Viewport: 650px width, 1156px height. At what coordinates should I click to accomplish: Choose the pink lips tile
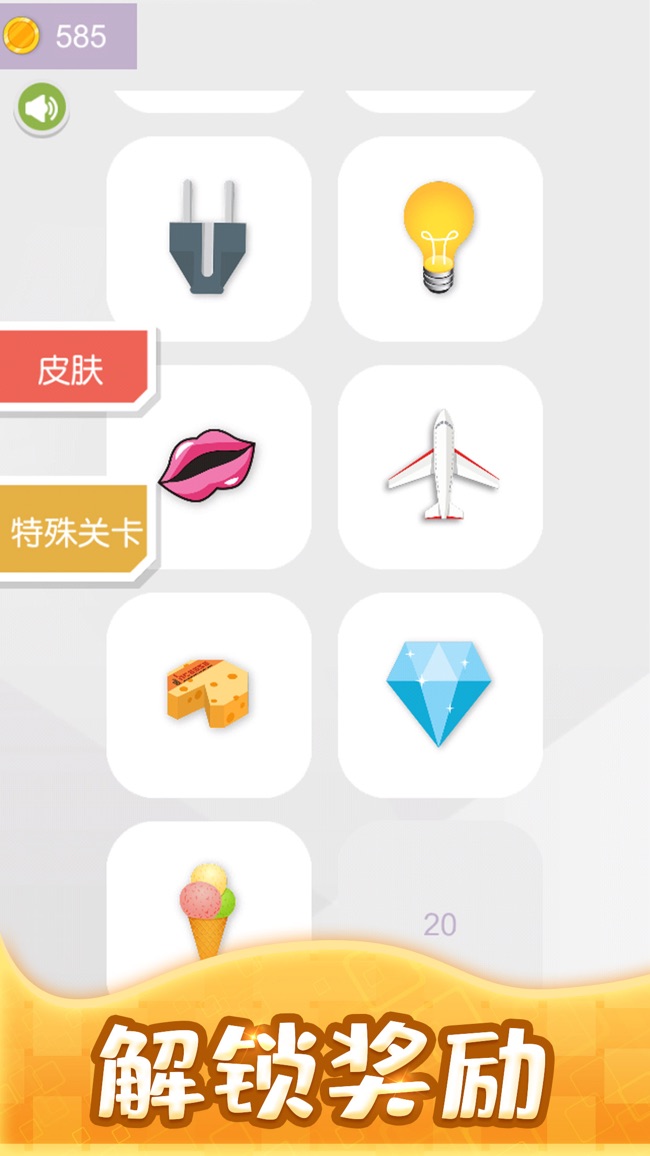click(209, 467)
